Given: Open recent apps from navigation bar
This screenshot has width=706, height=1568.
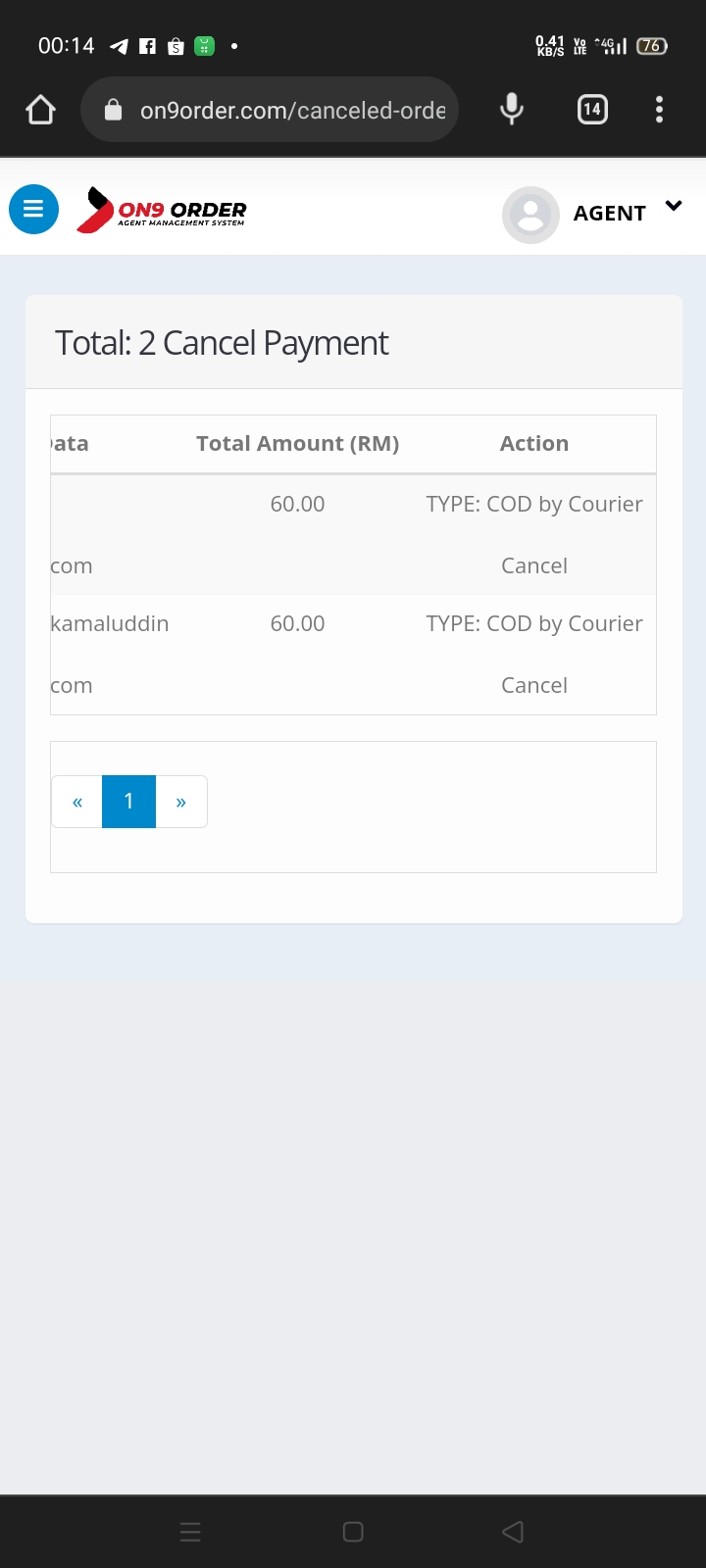Looking at the screenshot, I should [x=191, y=1532].
